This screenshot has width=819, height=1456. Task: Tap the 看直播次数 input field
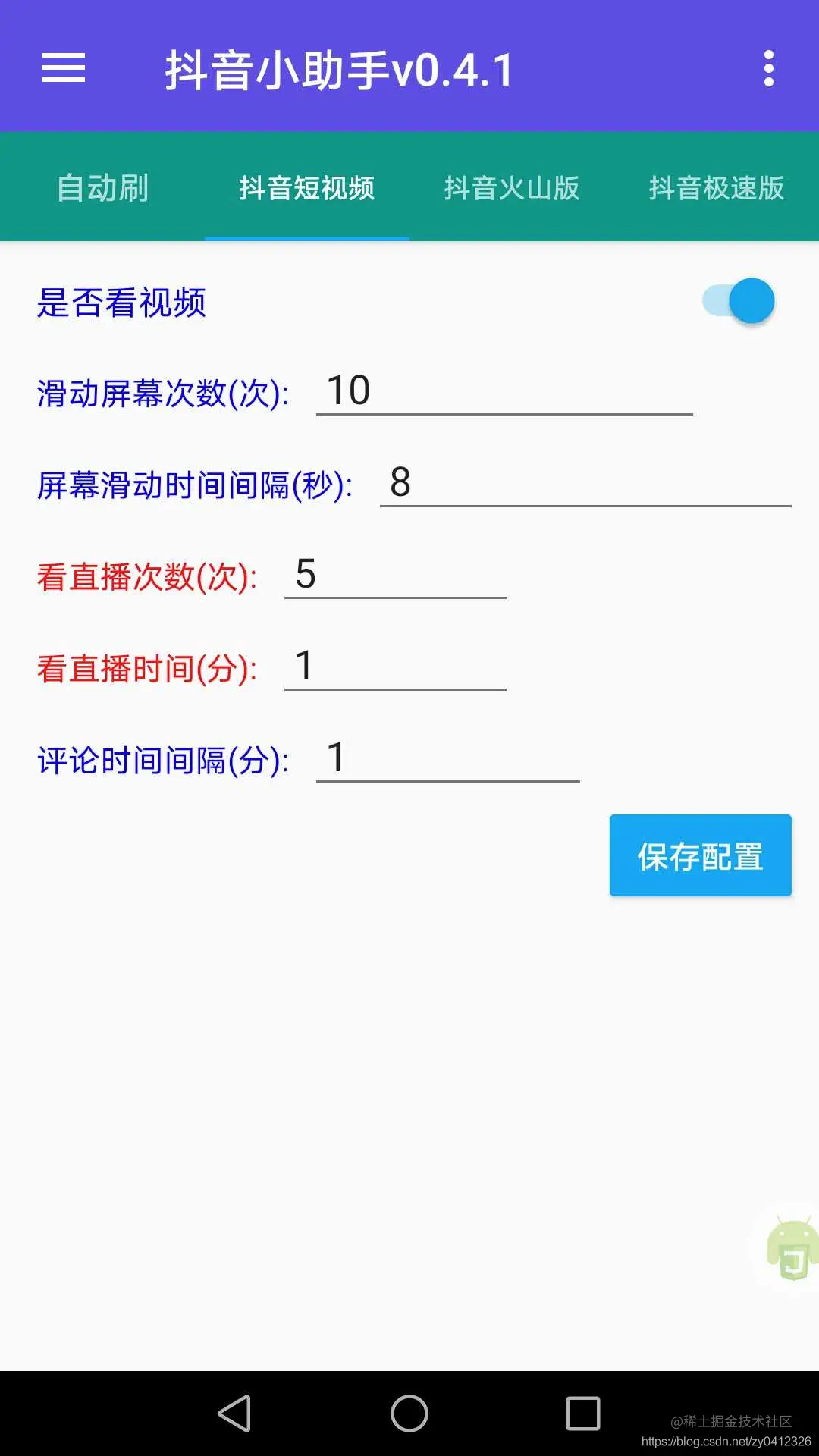click(x=395, y=576)
